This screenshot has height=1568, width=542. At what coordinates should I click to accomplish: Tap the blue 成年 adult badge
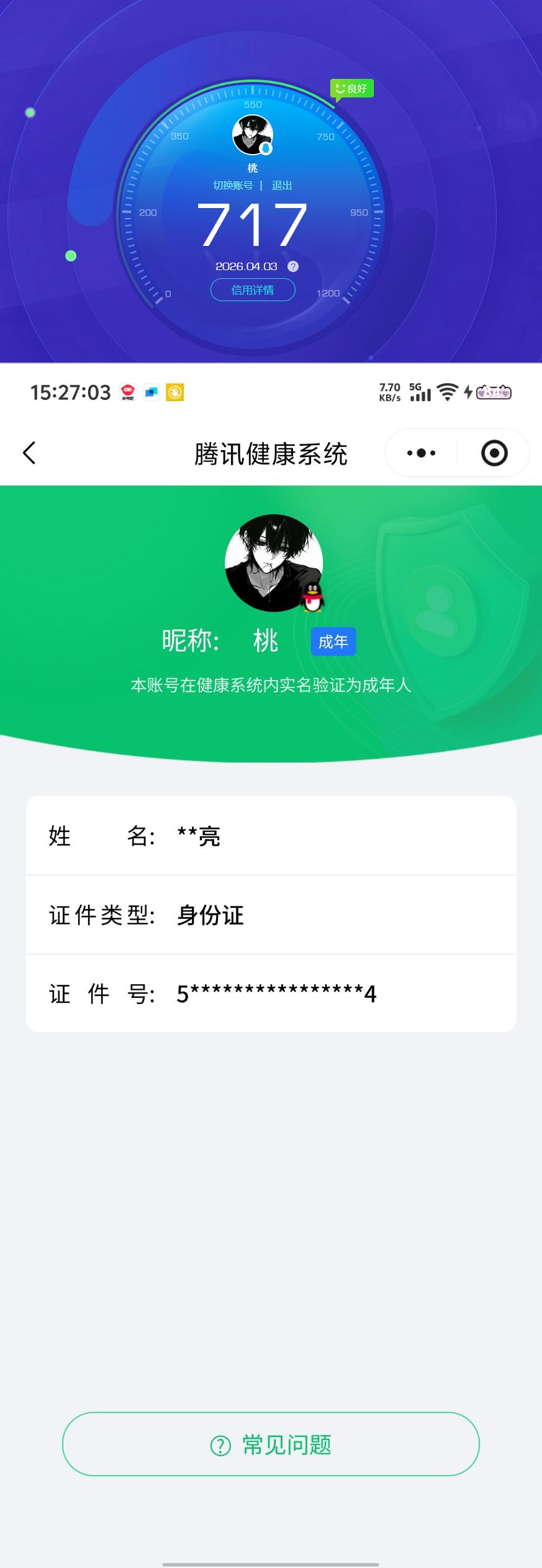click(333, 642)
